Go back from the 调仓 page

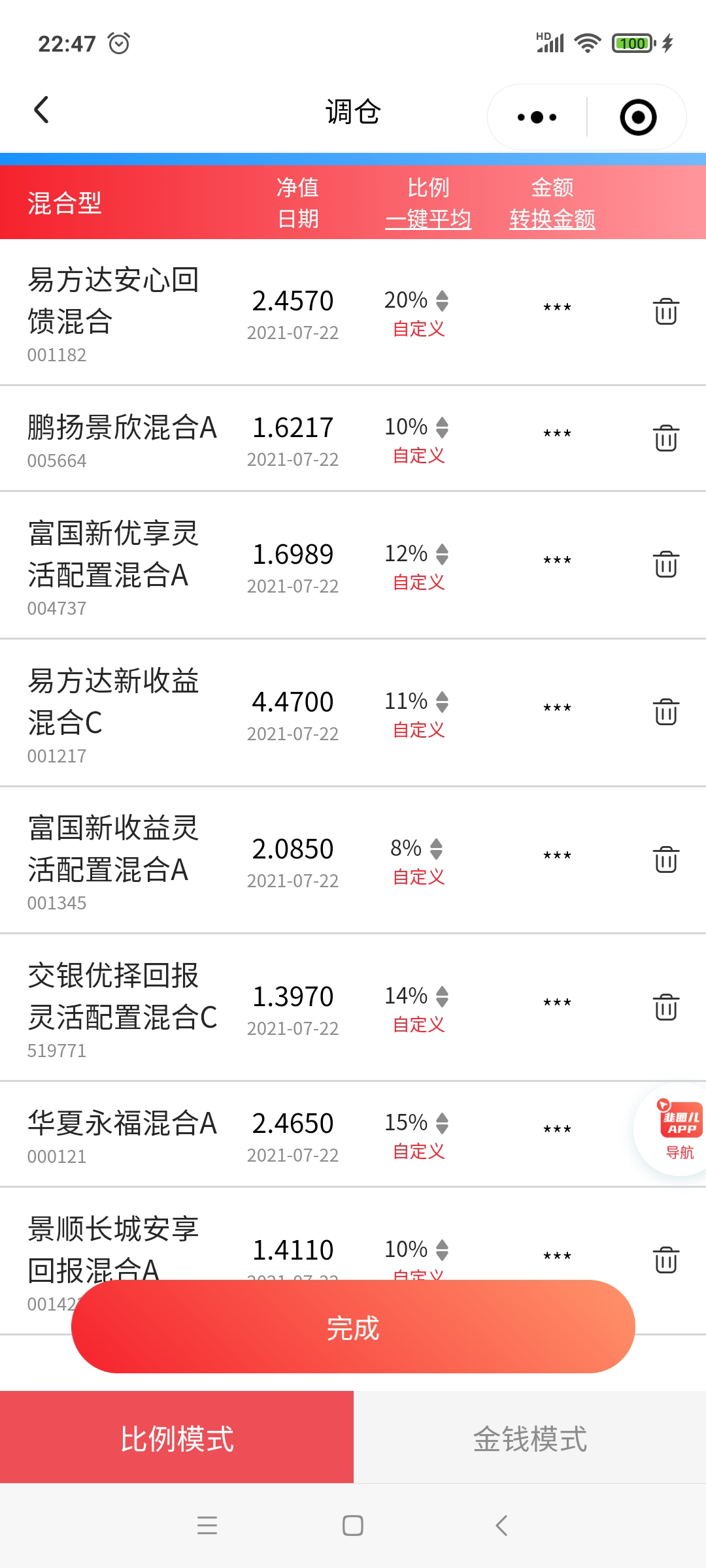click(41, 110)
